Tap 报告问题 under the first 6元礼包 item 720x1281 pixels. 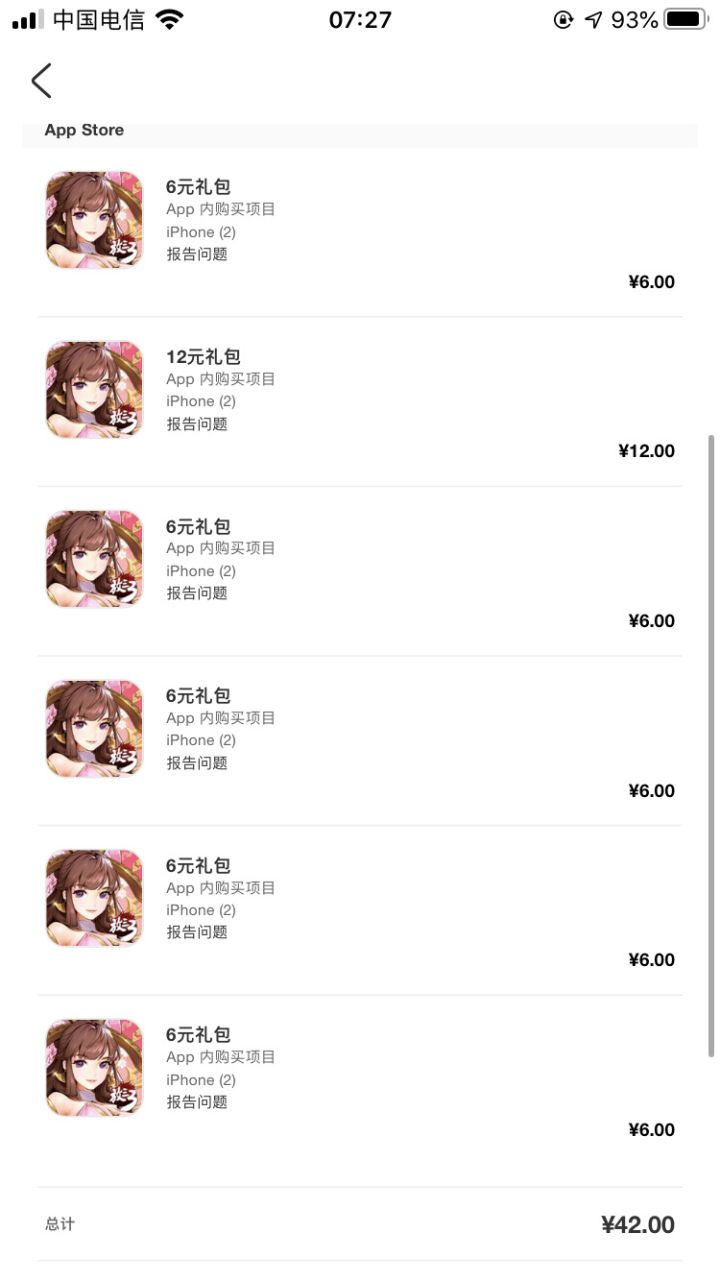click(x=195, y=254)
